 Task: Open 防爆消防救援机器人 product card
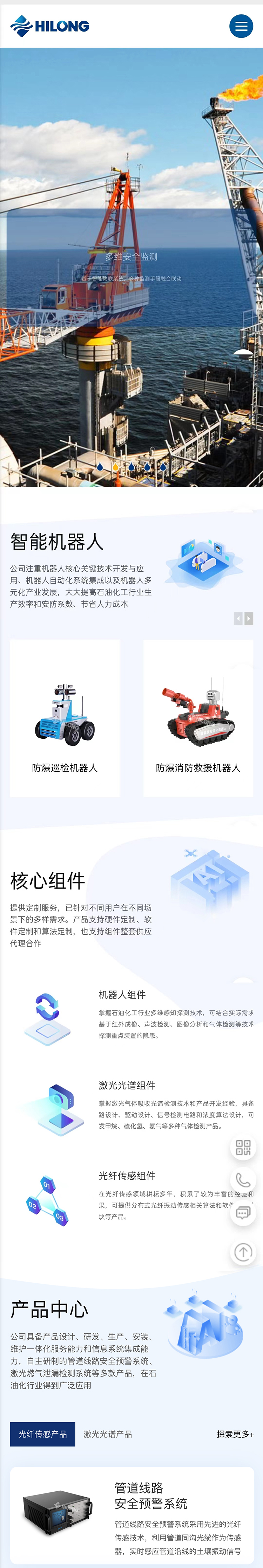pyautogui.click(x=198, y=718)
